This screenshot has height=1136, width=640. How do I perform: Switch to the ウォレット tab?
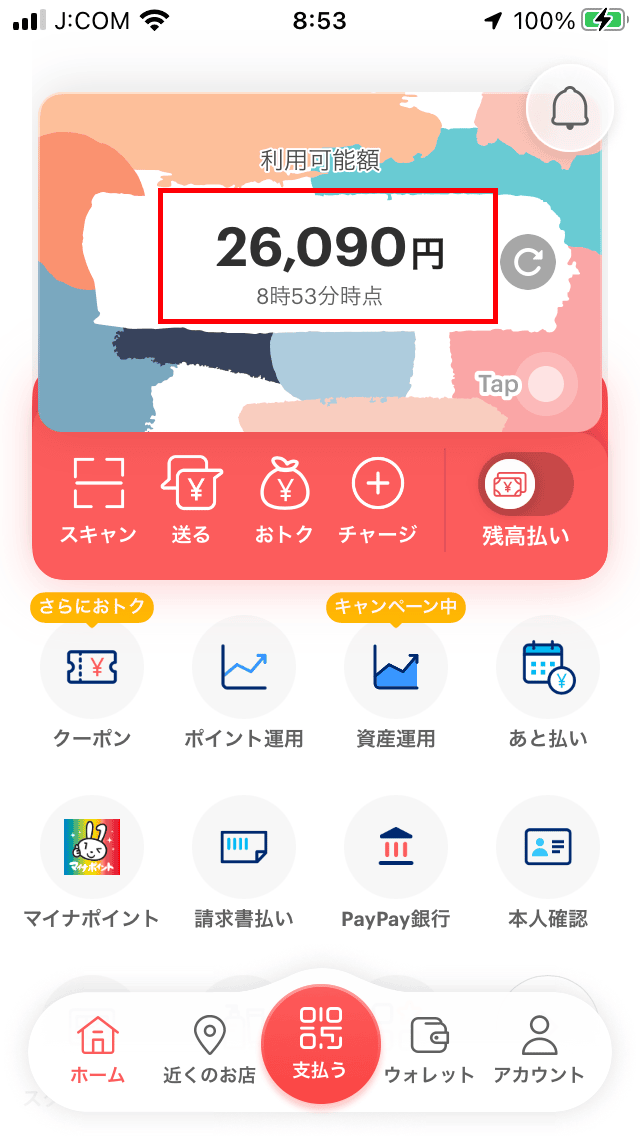(429, 1051)
